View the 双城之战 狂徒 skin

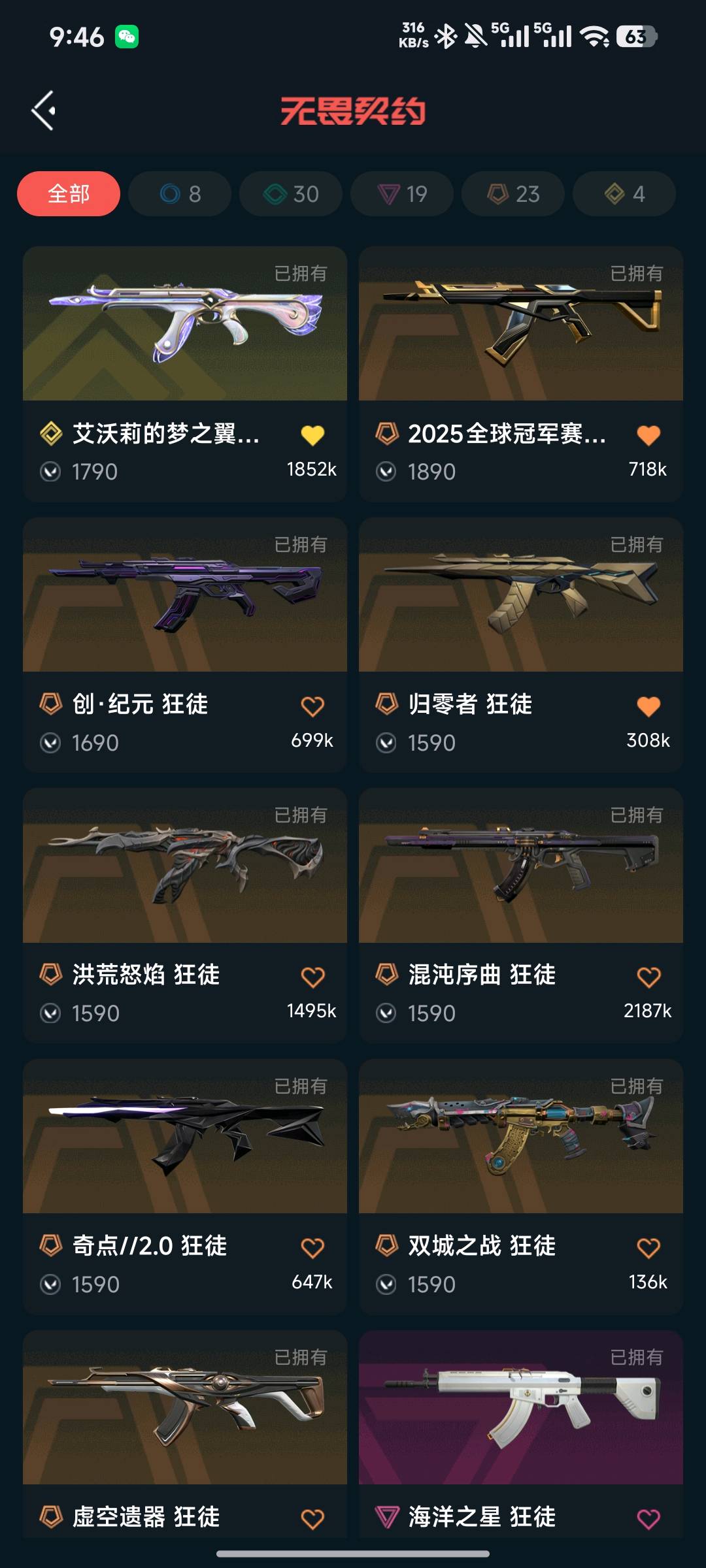coord(521,1137)
